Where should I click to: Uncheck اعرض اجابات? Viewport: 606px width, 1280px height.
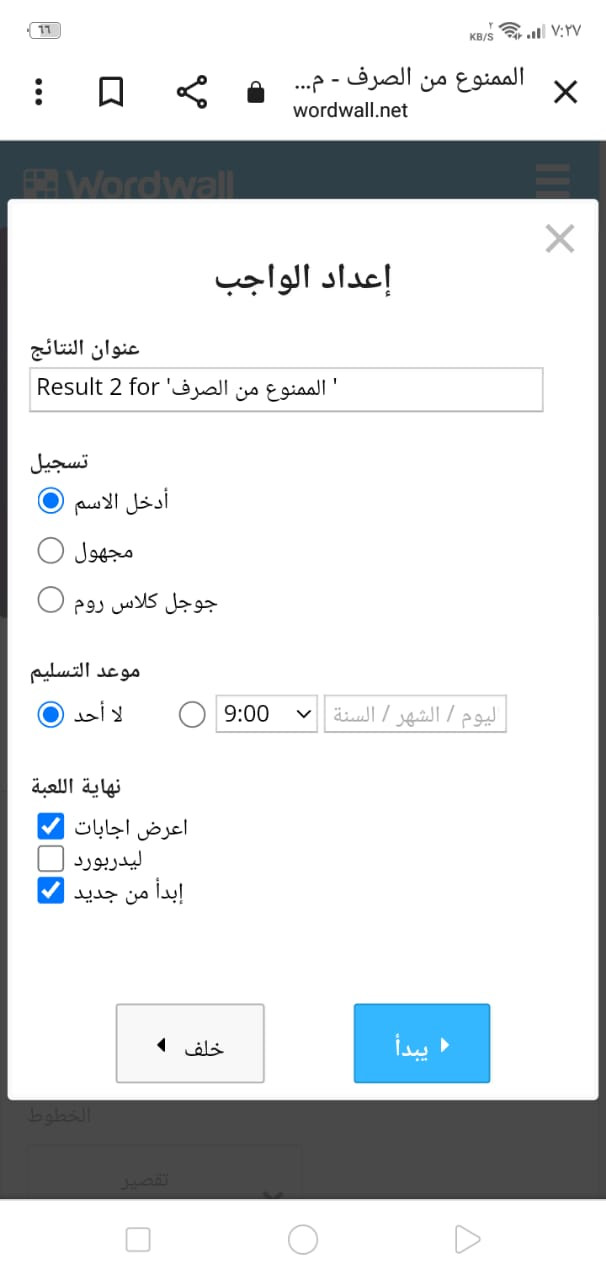[51, 826]
